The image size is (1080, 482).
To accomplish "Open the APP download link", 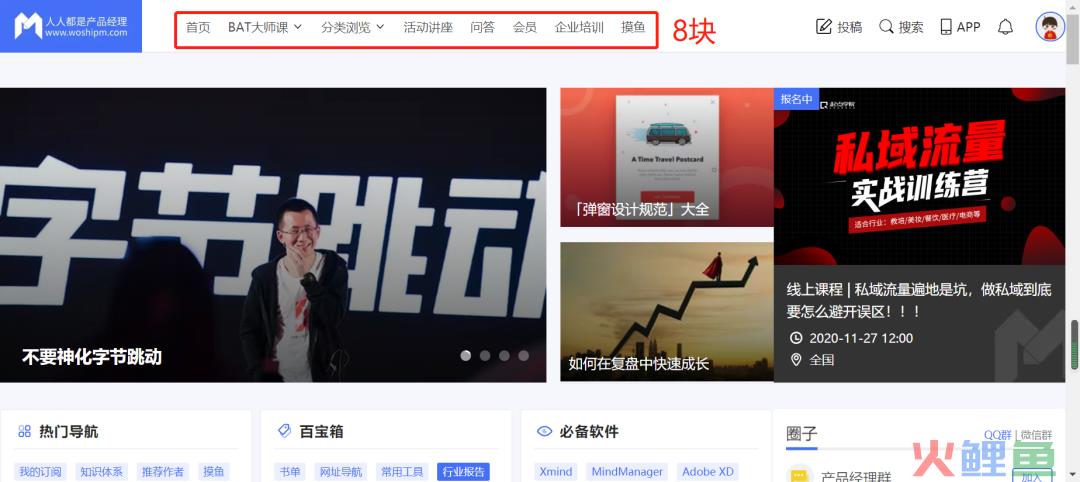I will point(960,27).
